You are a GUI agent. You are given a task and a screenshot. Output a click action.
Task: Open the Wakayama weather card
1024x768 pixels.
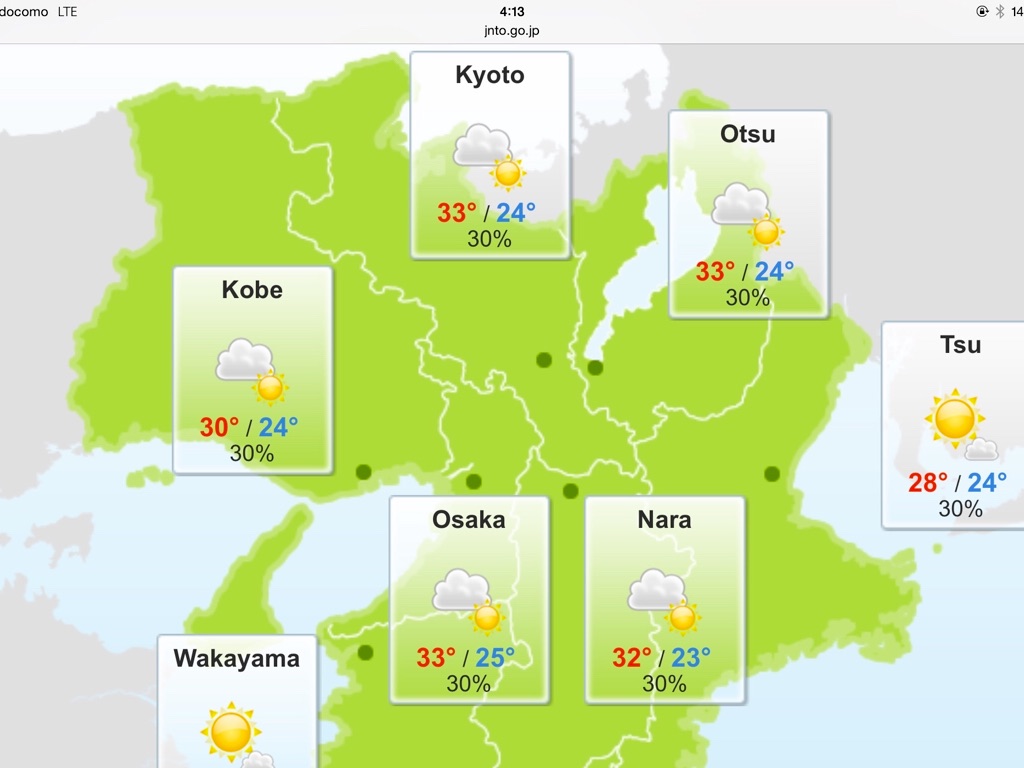(237, 702)
